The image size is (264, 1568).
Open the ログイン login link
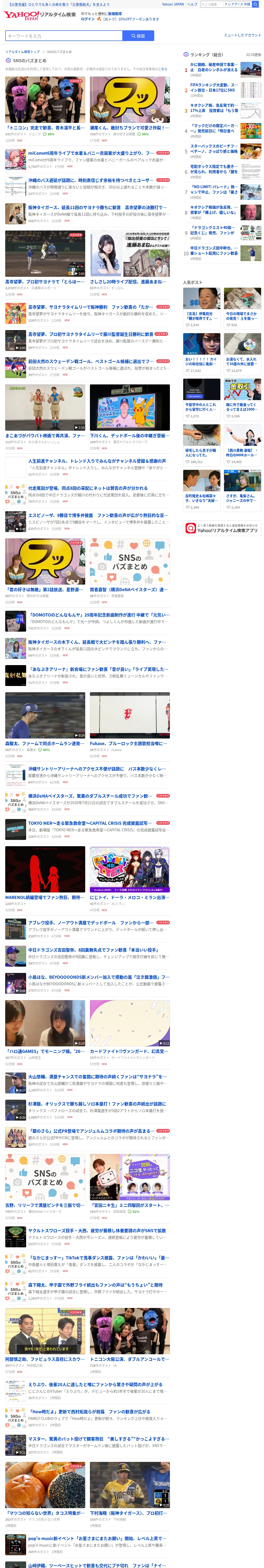(x=88, y=19)
